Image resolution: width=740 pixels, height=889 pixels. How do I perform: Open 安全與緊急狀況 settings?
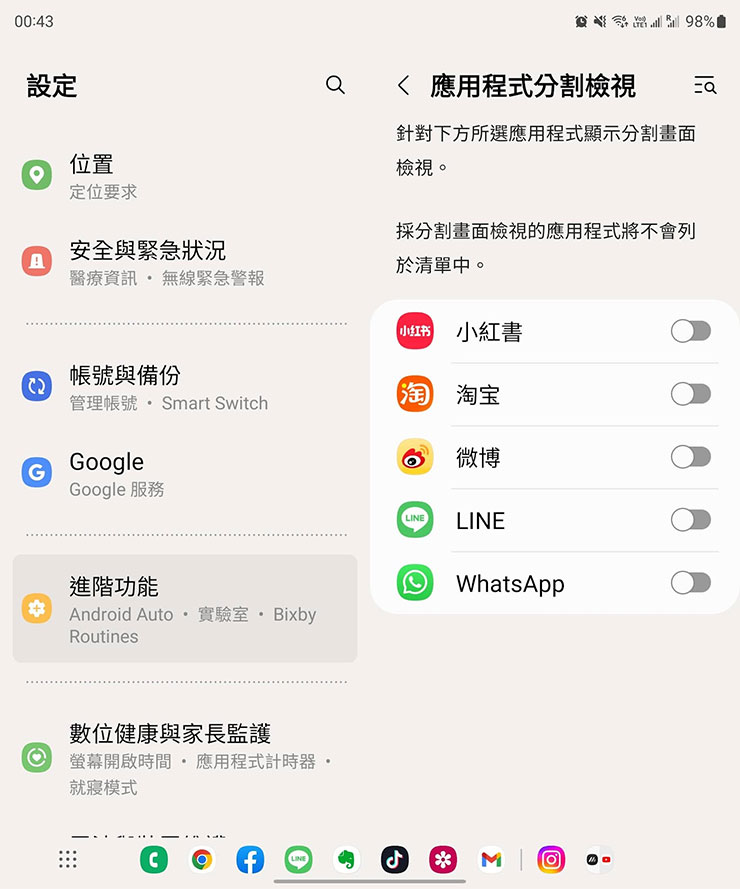185,262
